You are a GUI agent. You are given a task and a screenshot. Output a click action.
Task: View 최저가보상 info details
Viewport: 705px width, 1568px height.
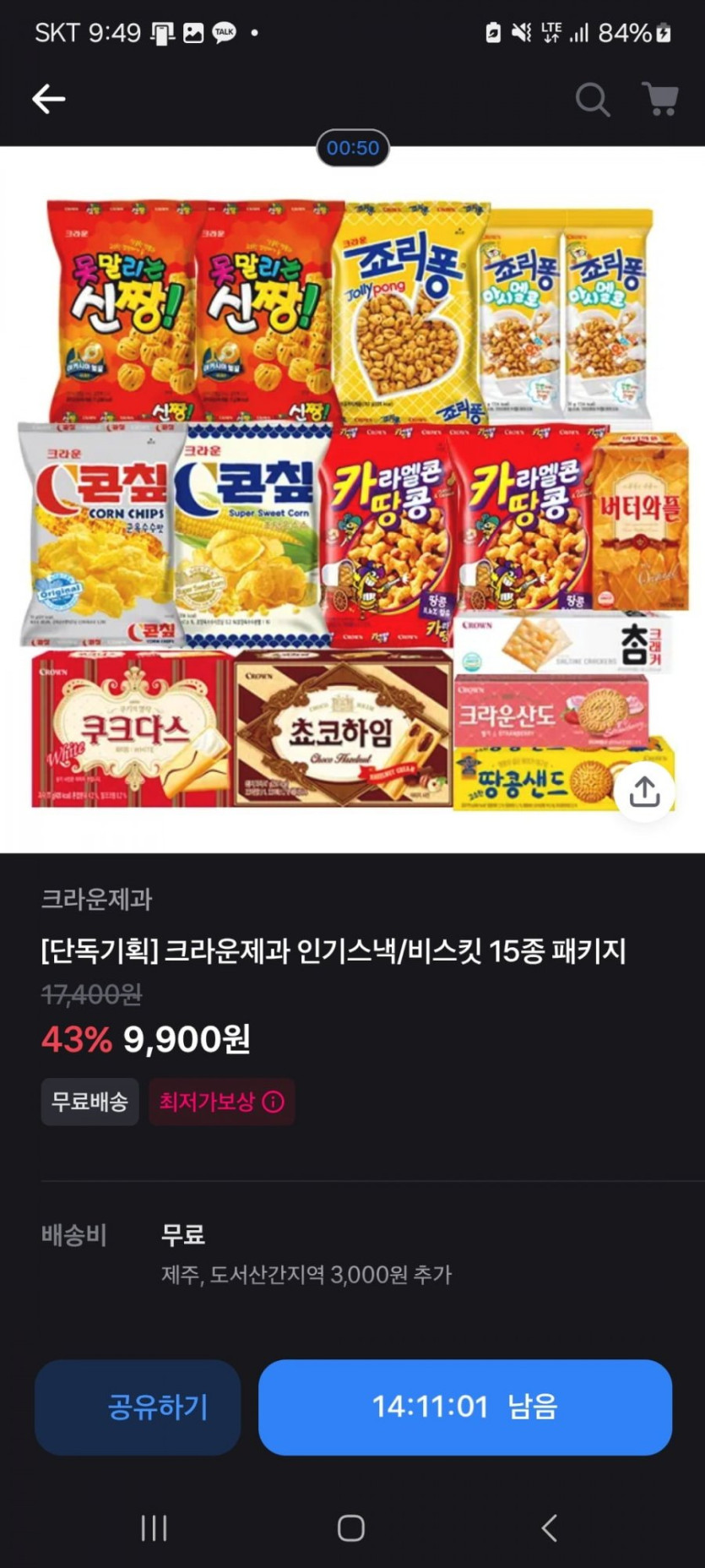click(273, 1102)
